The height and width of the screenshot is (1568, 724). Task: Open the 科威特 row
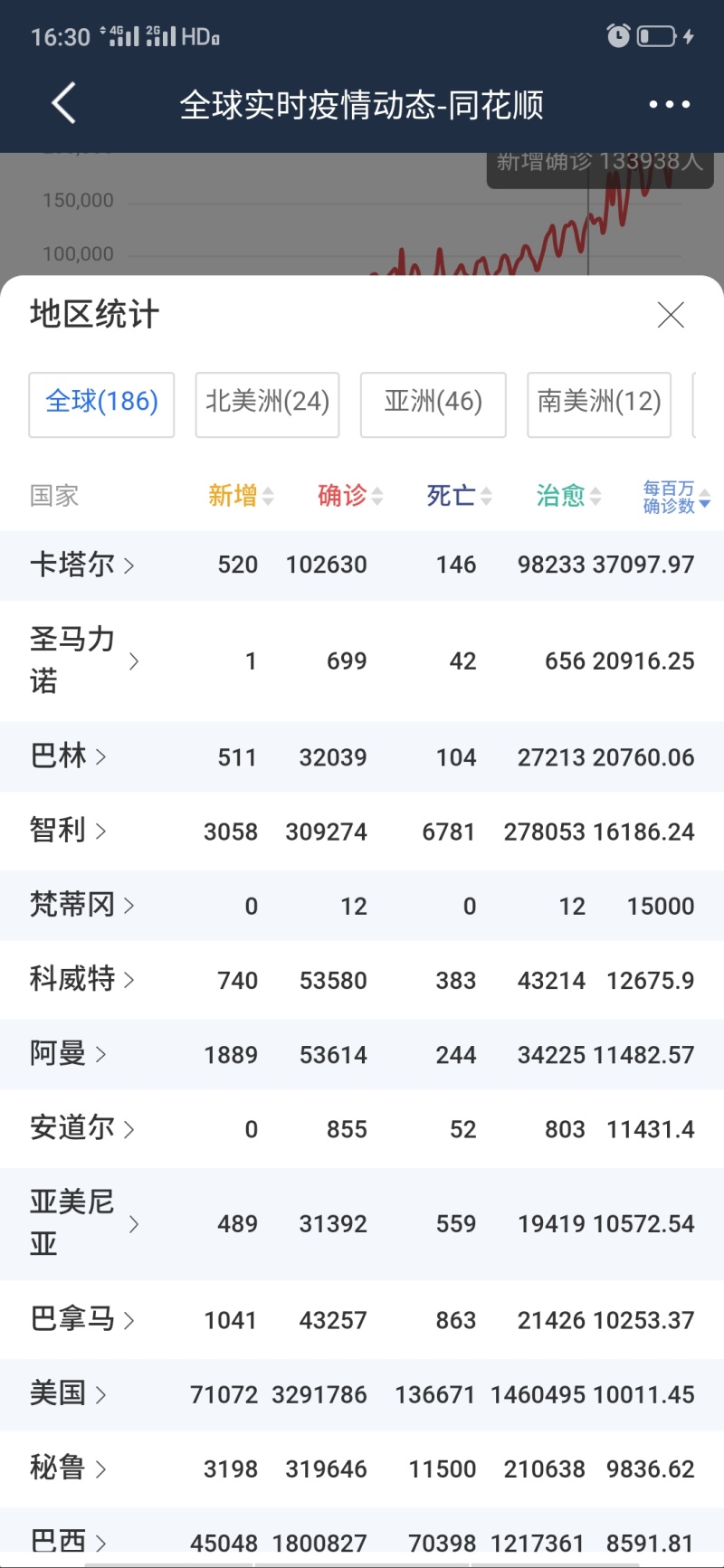pyautogui.click(x=362, y=980)
